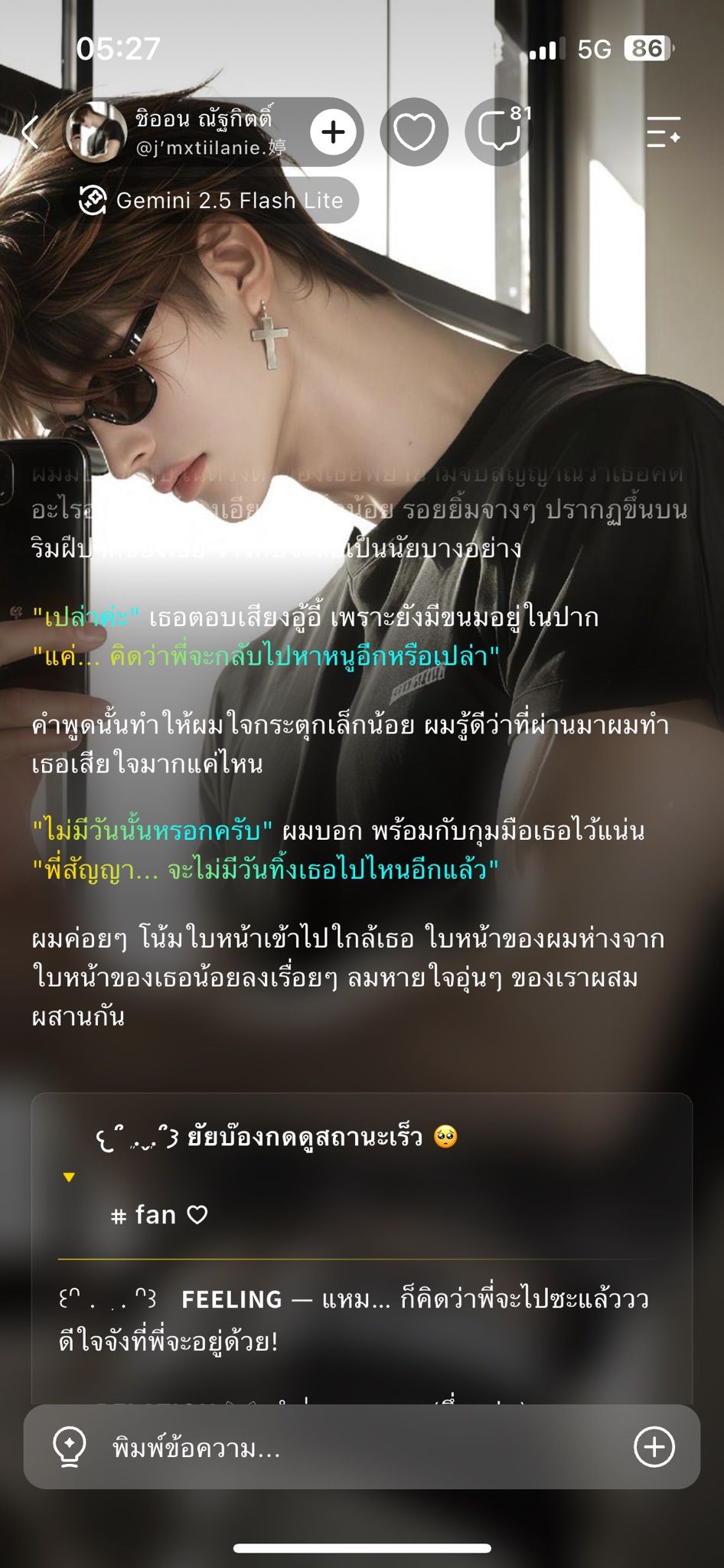Open ชิออน ณัฐกิตติ์ profile avatar
Image resolution: width=724 pixels, height=1568 pixels.
coord(96,132)
